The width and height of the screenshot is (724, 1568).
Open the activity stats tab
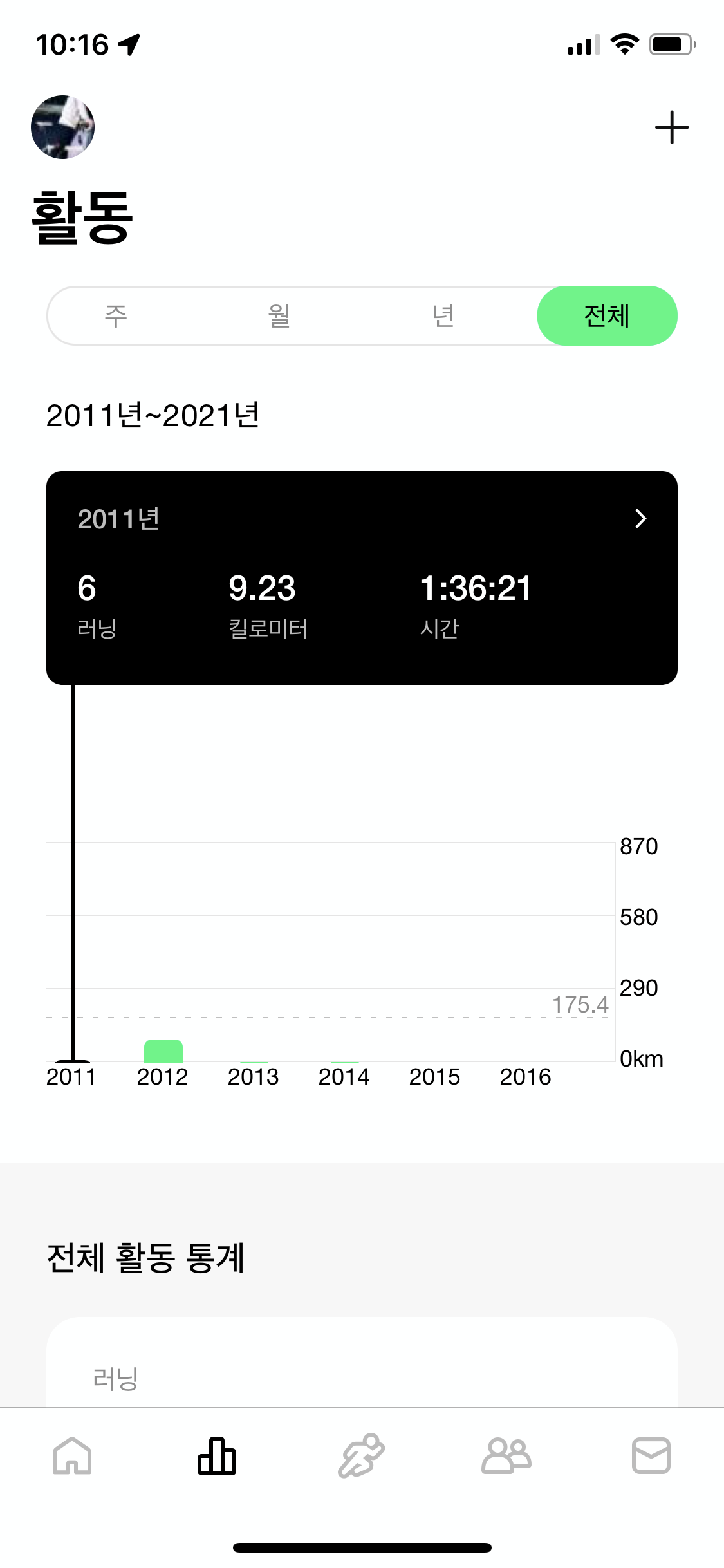[x=217, y=1456]
